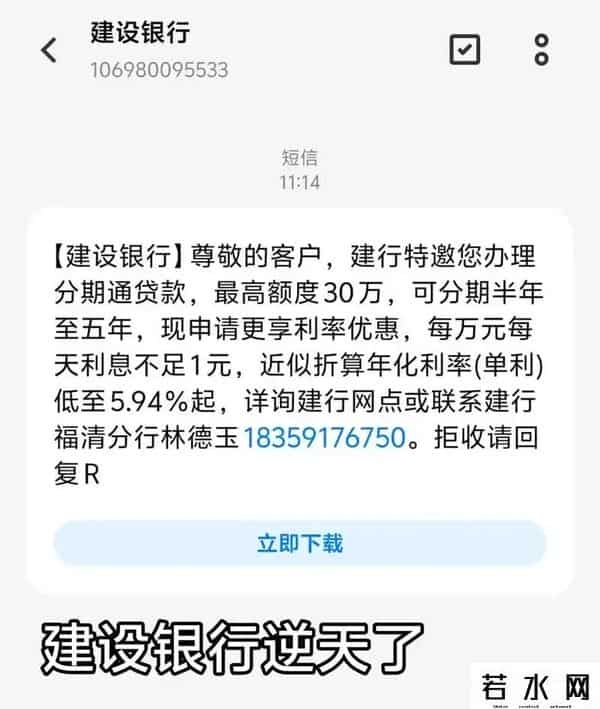
Task: Tap the phone number 18359176750
Action: click(325, 437)
